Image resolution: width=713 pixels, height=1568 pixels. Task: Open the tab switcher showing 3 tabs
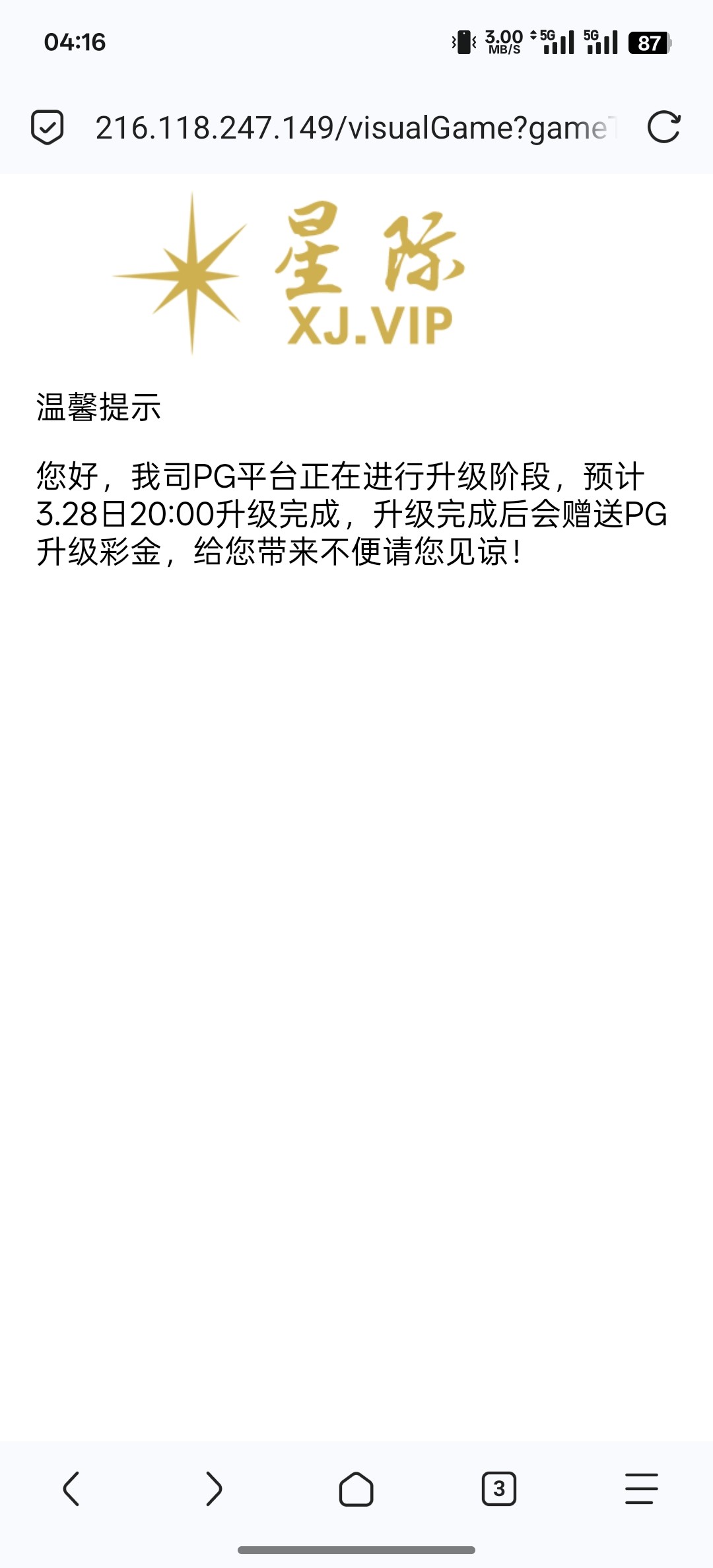[499, 1489]
